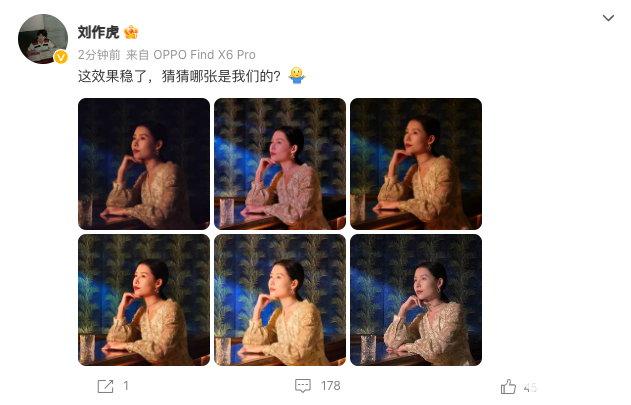The image size is (631, 405).
Task: View the bottom middle photo
Action: pyautogui.click(x=280, y=300)
